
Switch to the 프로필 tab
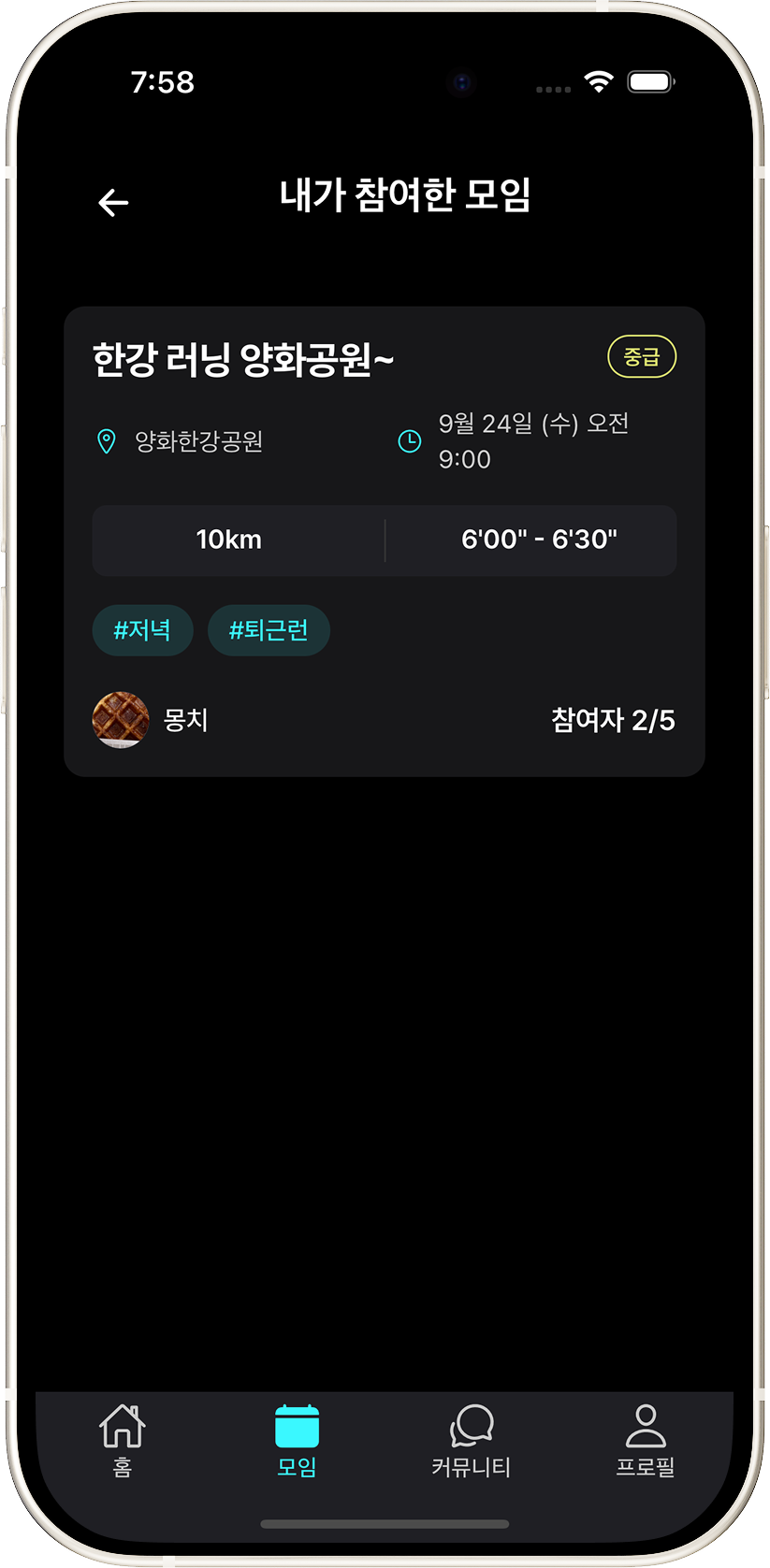click(645, 1440)
